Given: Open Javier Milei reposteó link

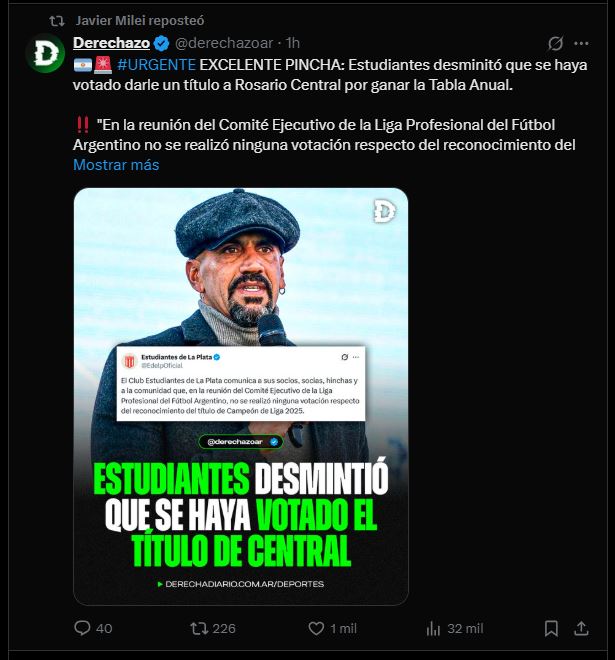Looking at the screenshot, I should (124, 19).
